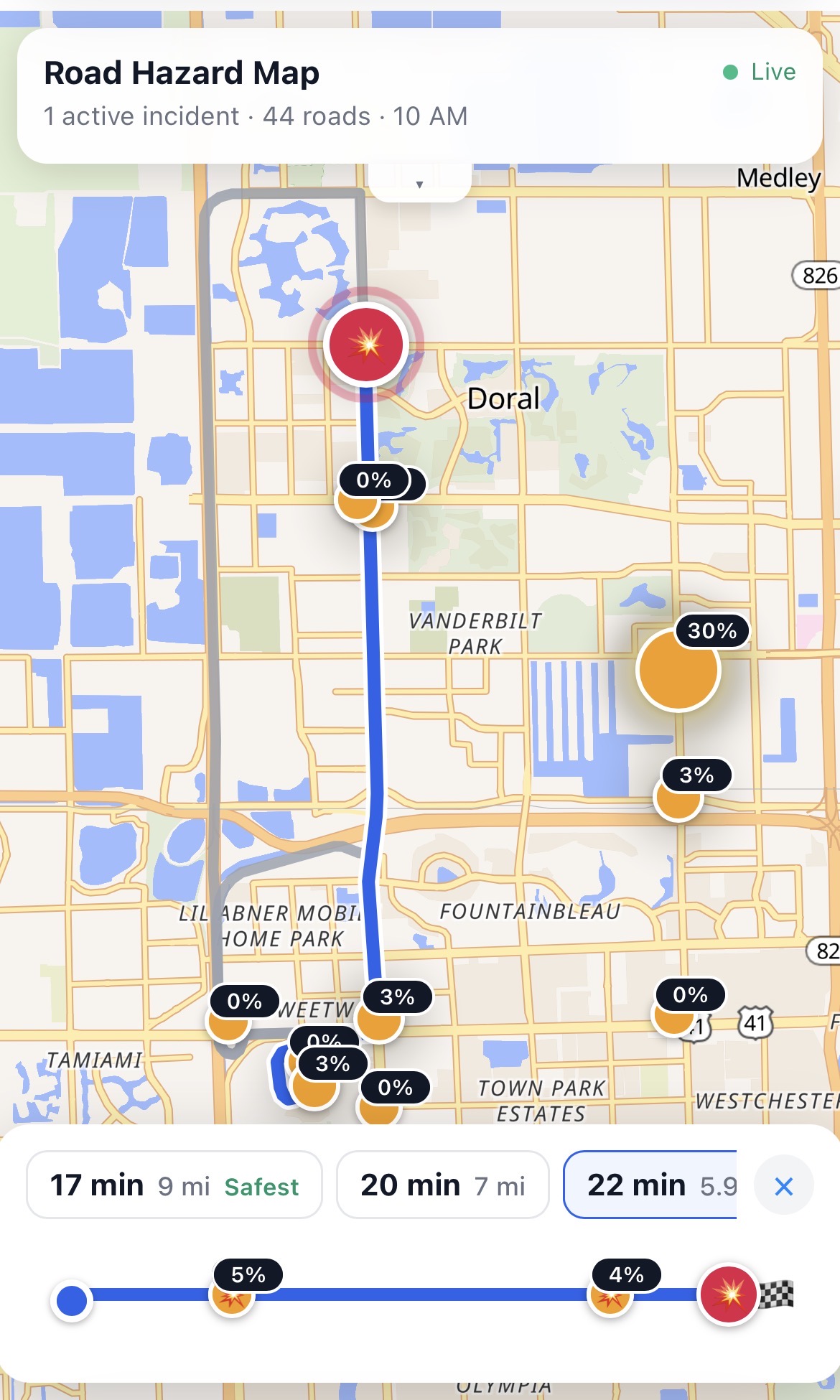Select the 17 min Safest route
The width and height of the screenshot is (840, 1400).
point(174,1185)
